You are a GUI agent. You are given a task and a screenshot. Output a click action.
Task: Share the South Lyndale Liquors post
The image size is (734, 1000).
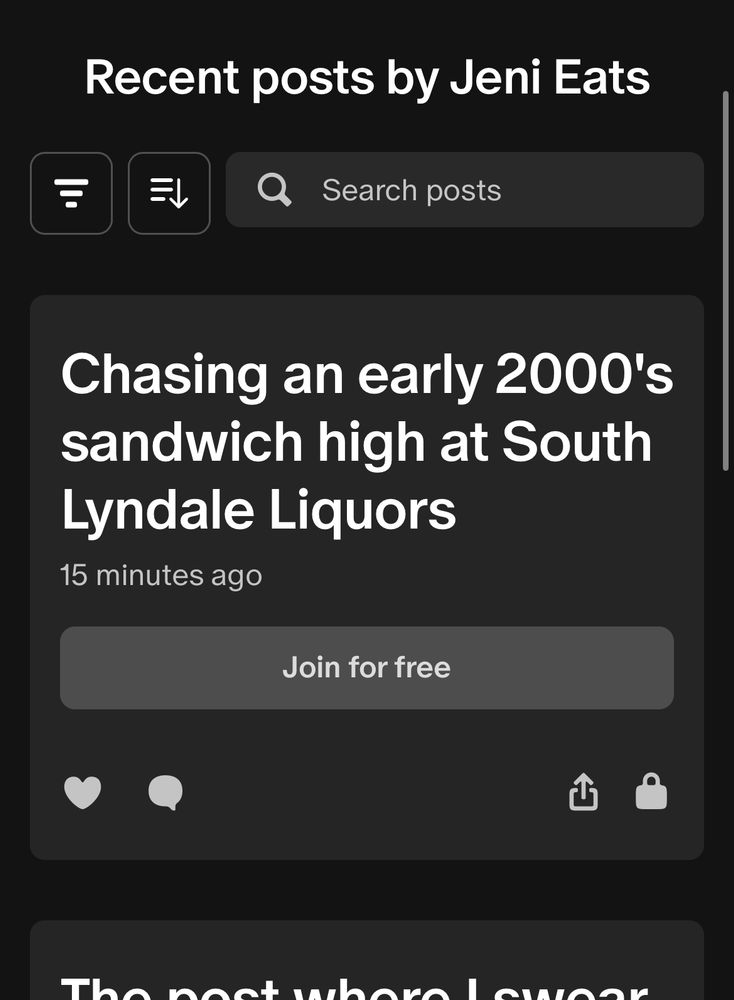583,793
